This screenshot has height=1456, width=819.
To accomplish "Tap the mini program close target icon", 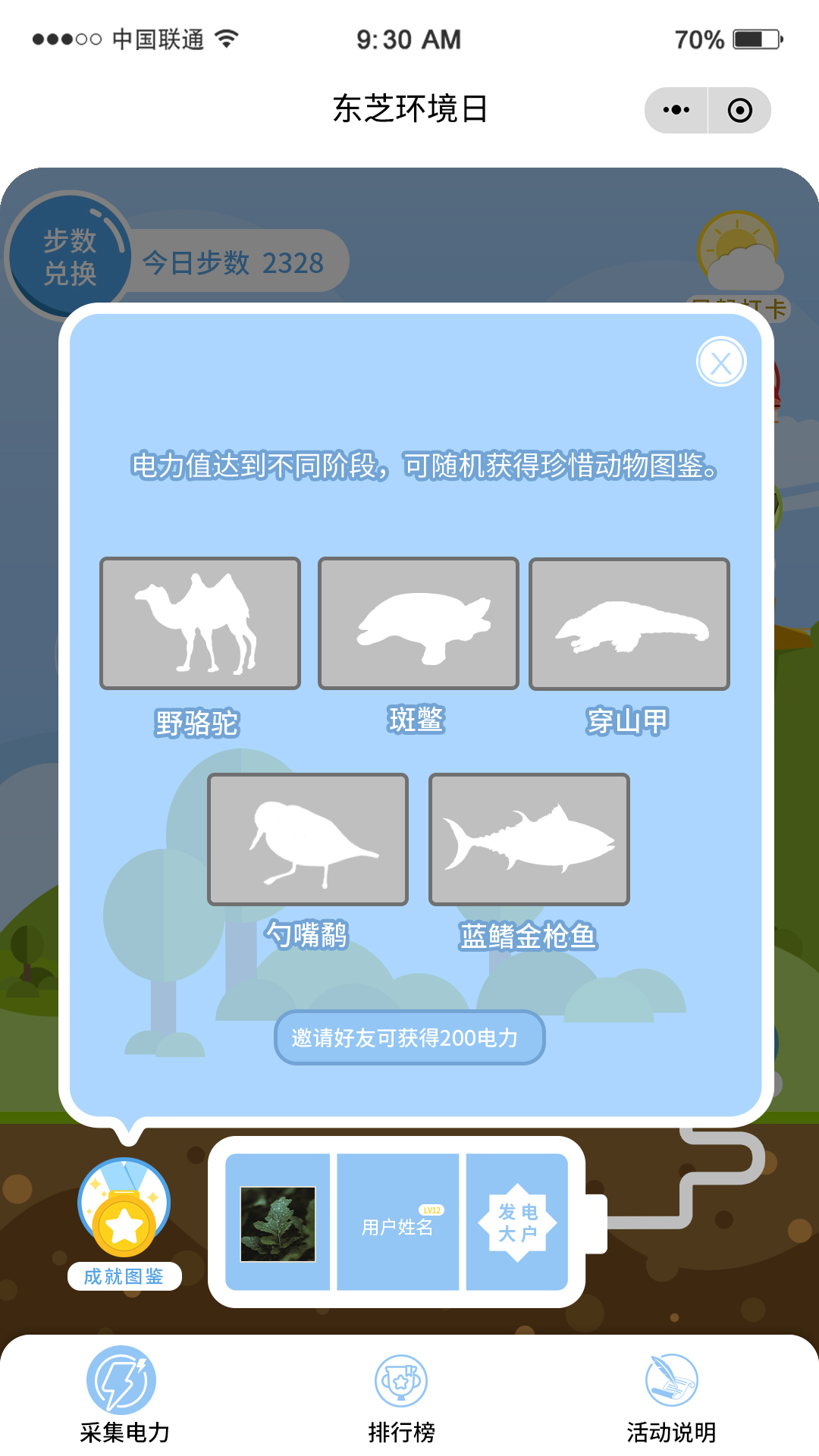I will 740,110.
